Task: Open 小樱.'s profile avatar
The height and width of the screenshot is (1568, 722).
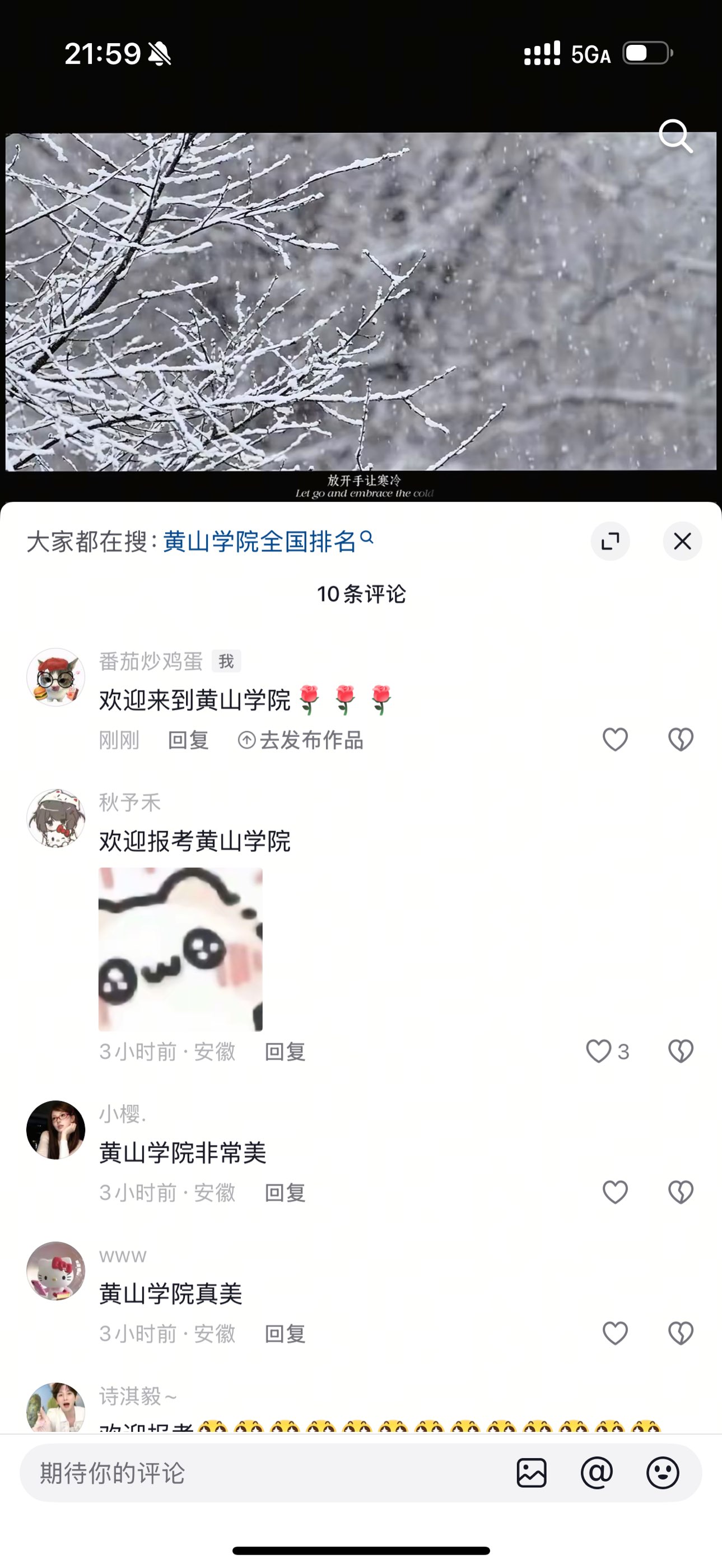Action: coord(56,1130)
